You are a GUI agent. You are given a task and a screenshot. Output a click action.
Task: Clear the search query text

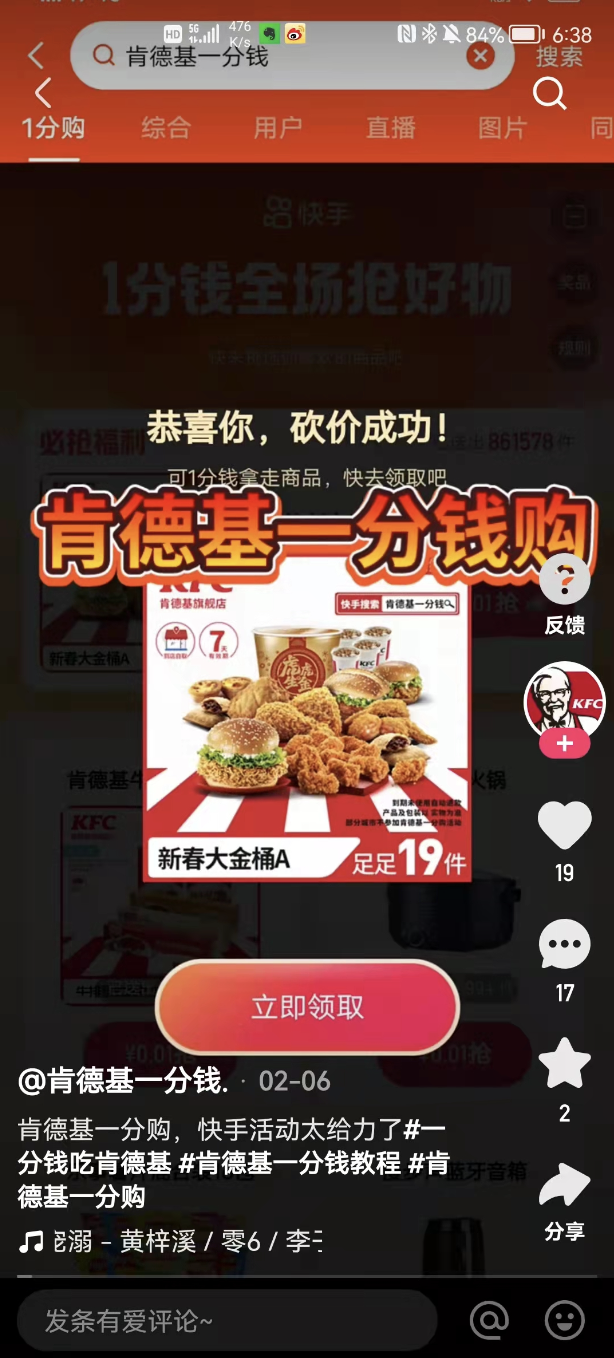point(481,56)
